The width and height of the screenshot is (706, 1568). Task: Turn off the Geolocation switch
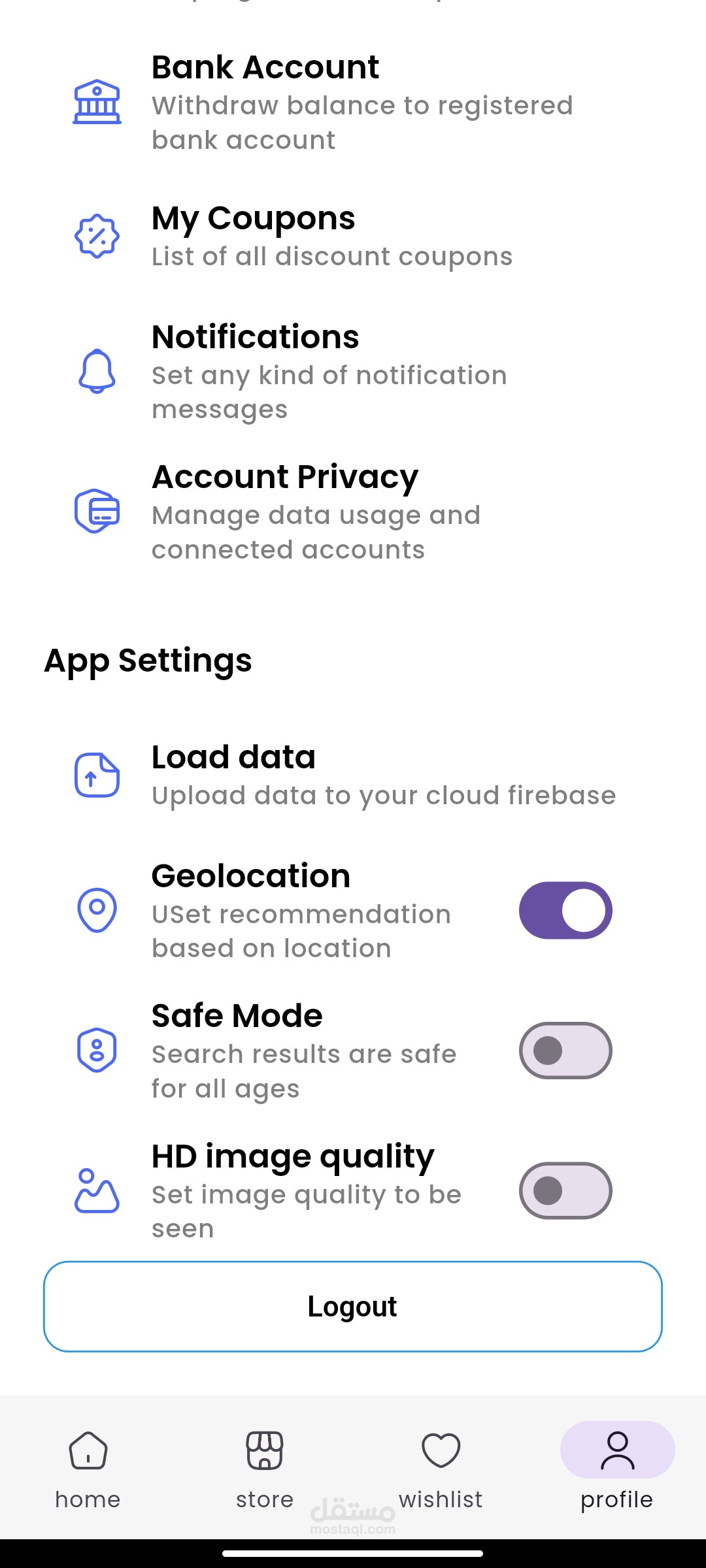[x=565, y=911]
